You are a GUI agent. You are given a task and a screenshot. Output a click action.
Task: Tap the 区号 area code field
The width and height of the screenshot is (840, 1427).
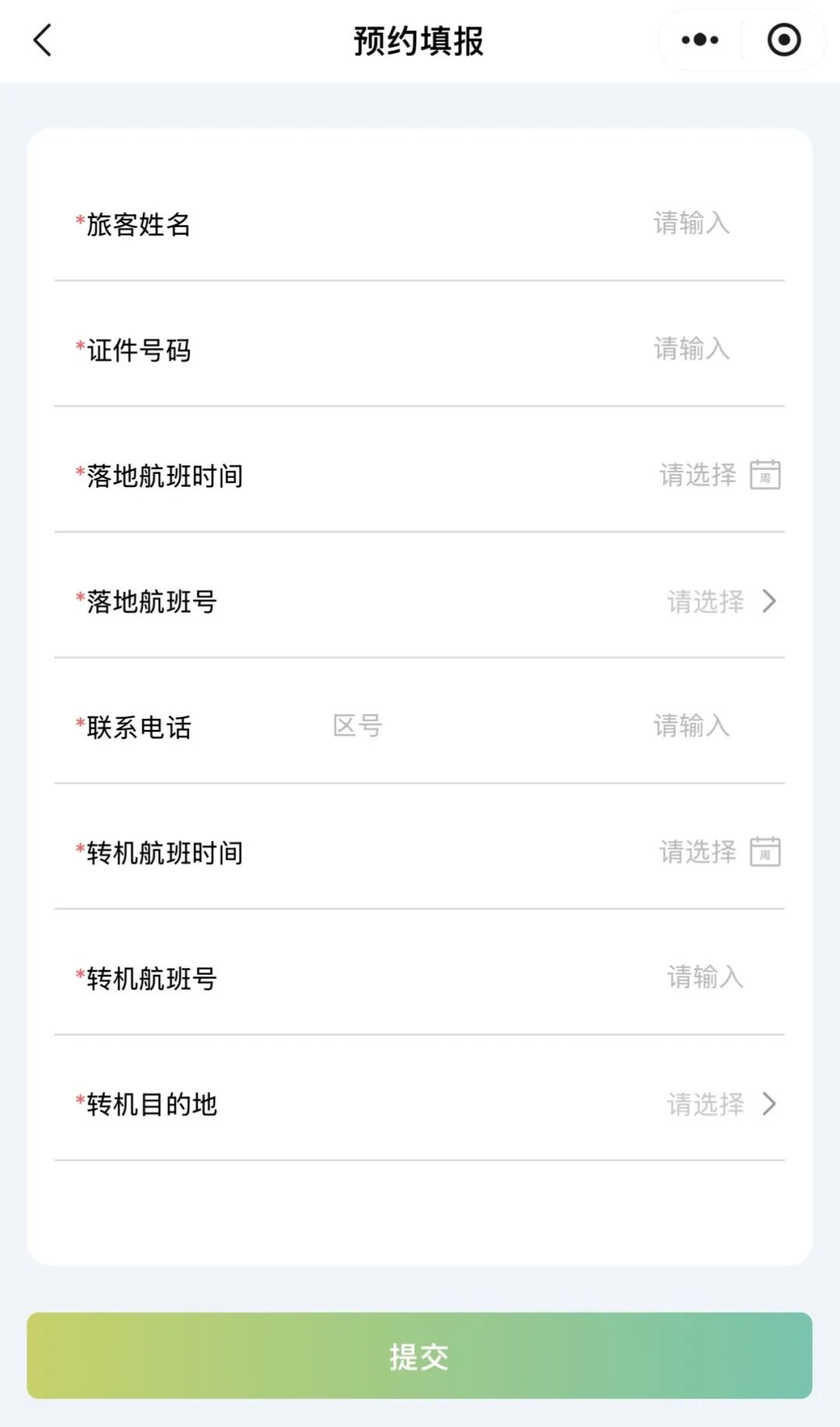[x=357, y=726]
